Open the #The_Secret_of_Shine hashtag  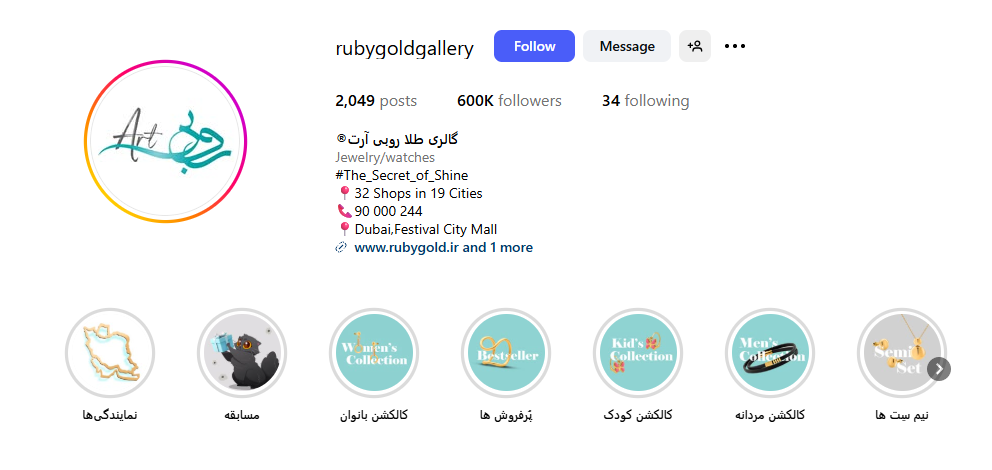coord(401,175)
